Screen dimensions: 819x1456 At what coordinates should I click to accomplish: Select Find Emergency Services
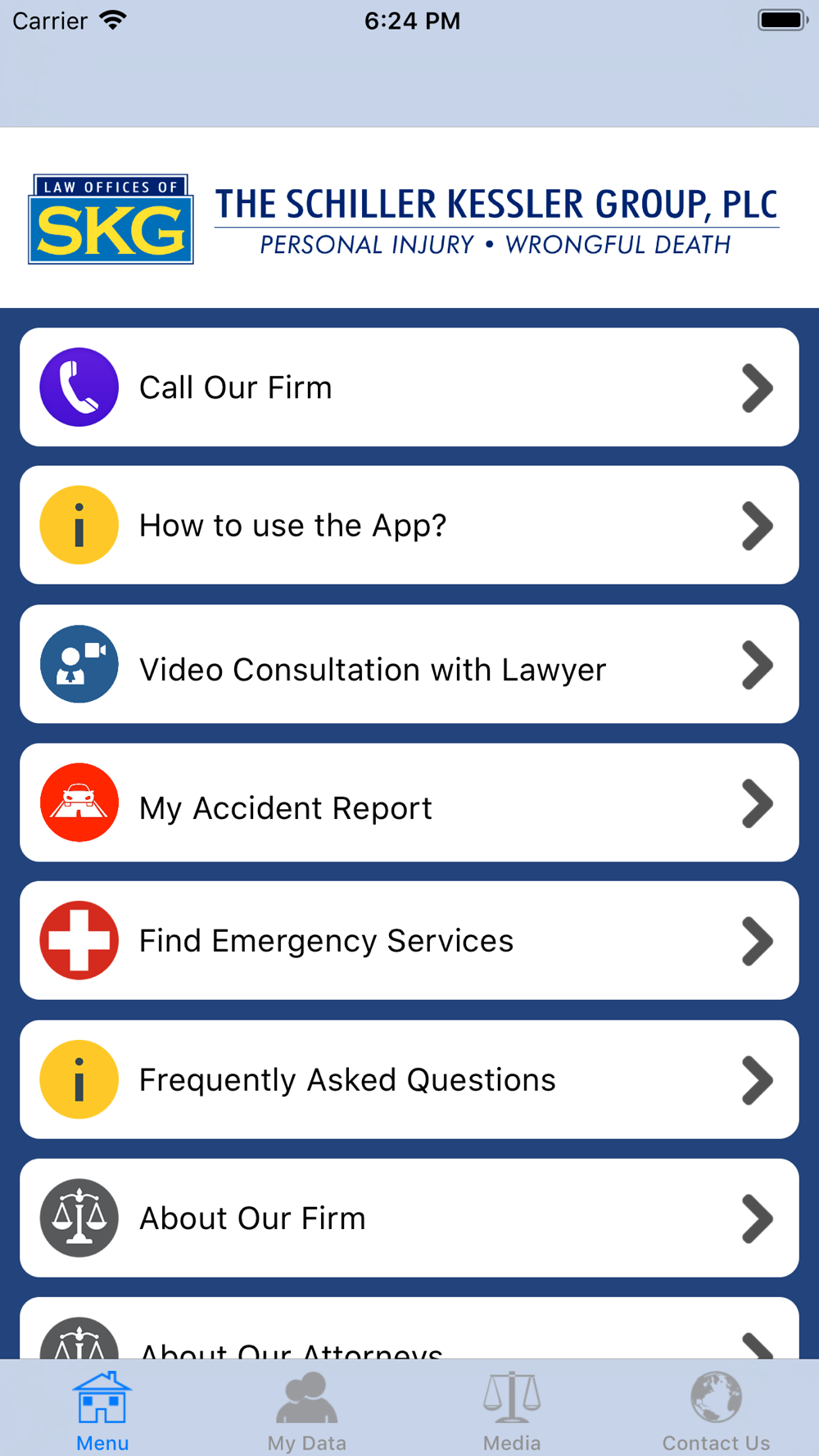(409, 940)
